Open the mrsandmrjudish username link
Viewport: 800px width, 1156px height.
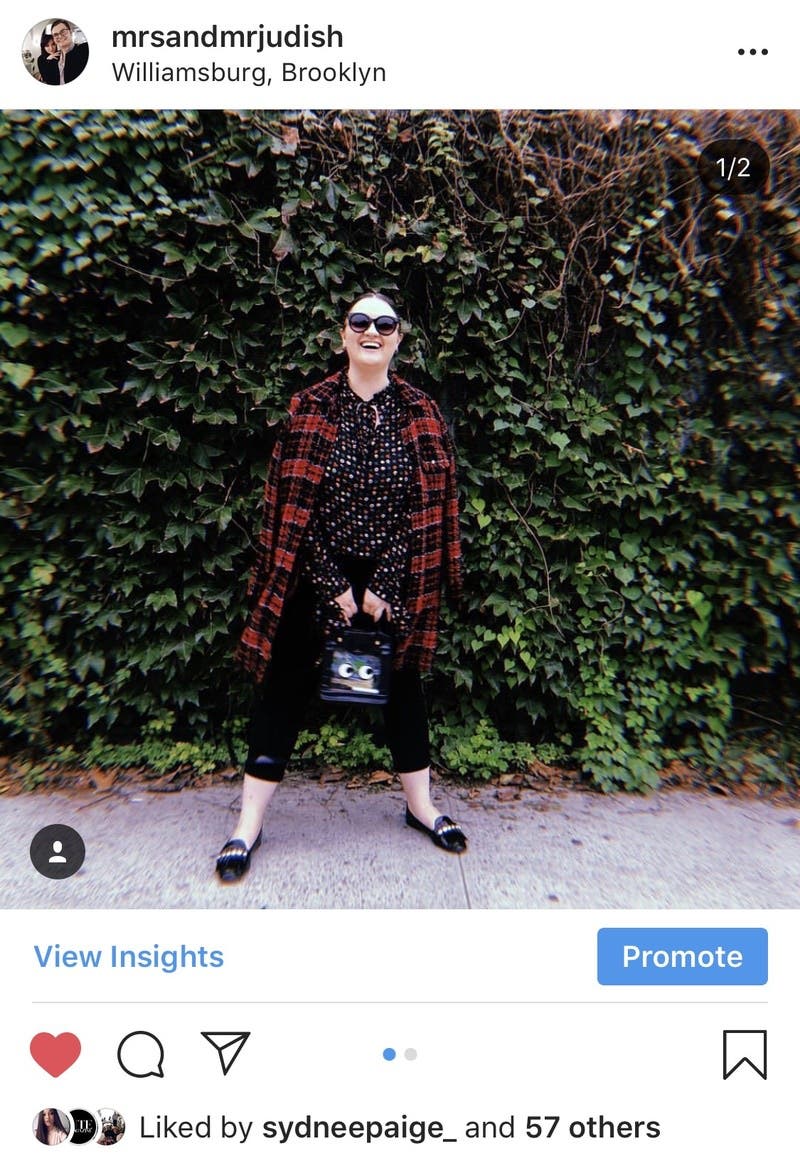click(227, 36)
